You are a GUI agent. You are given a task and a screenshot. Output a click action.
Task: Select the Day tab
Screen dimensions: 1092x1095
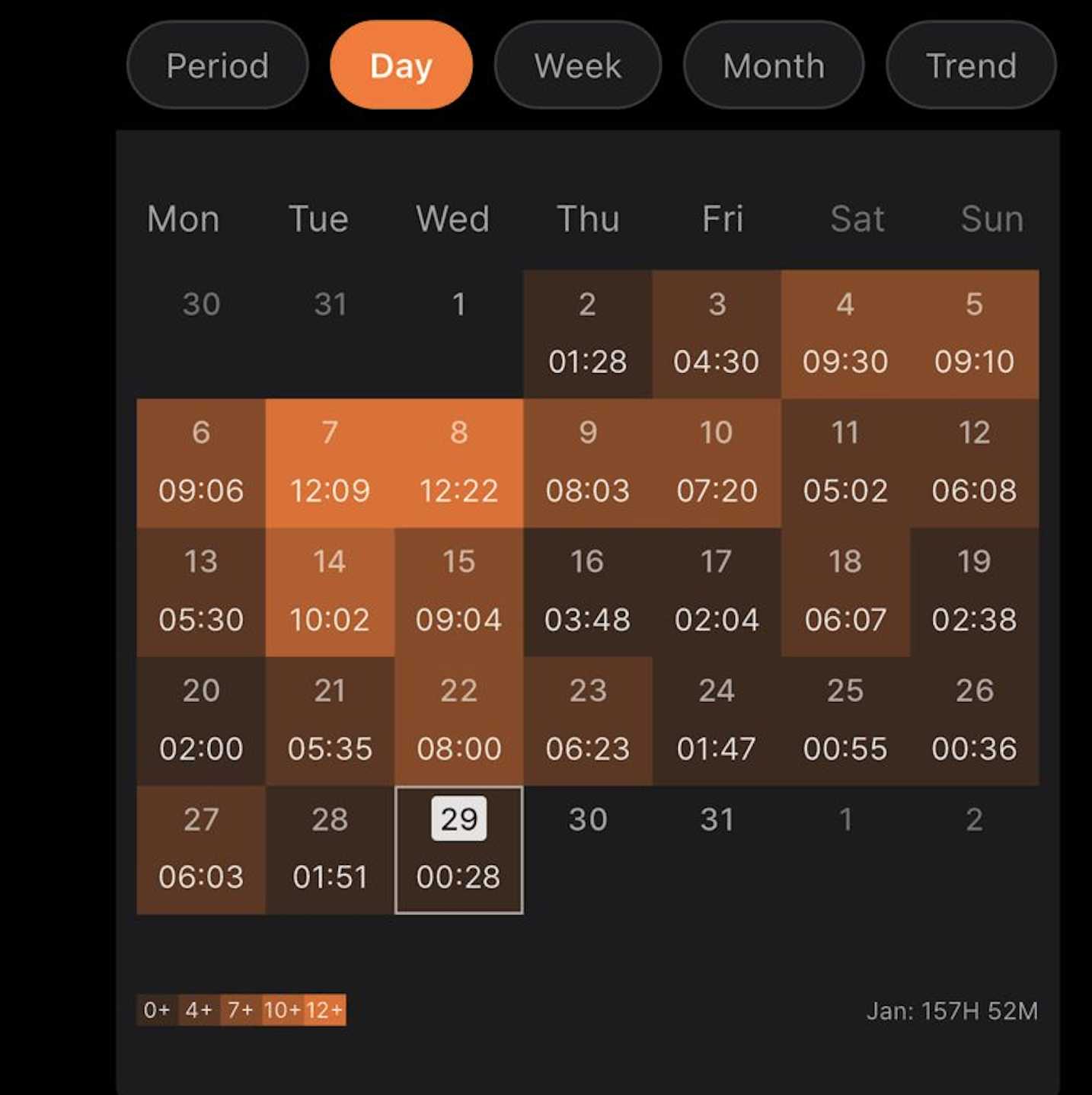[x=401, y=65]
